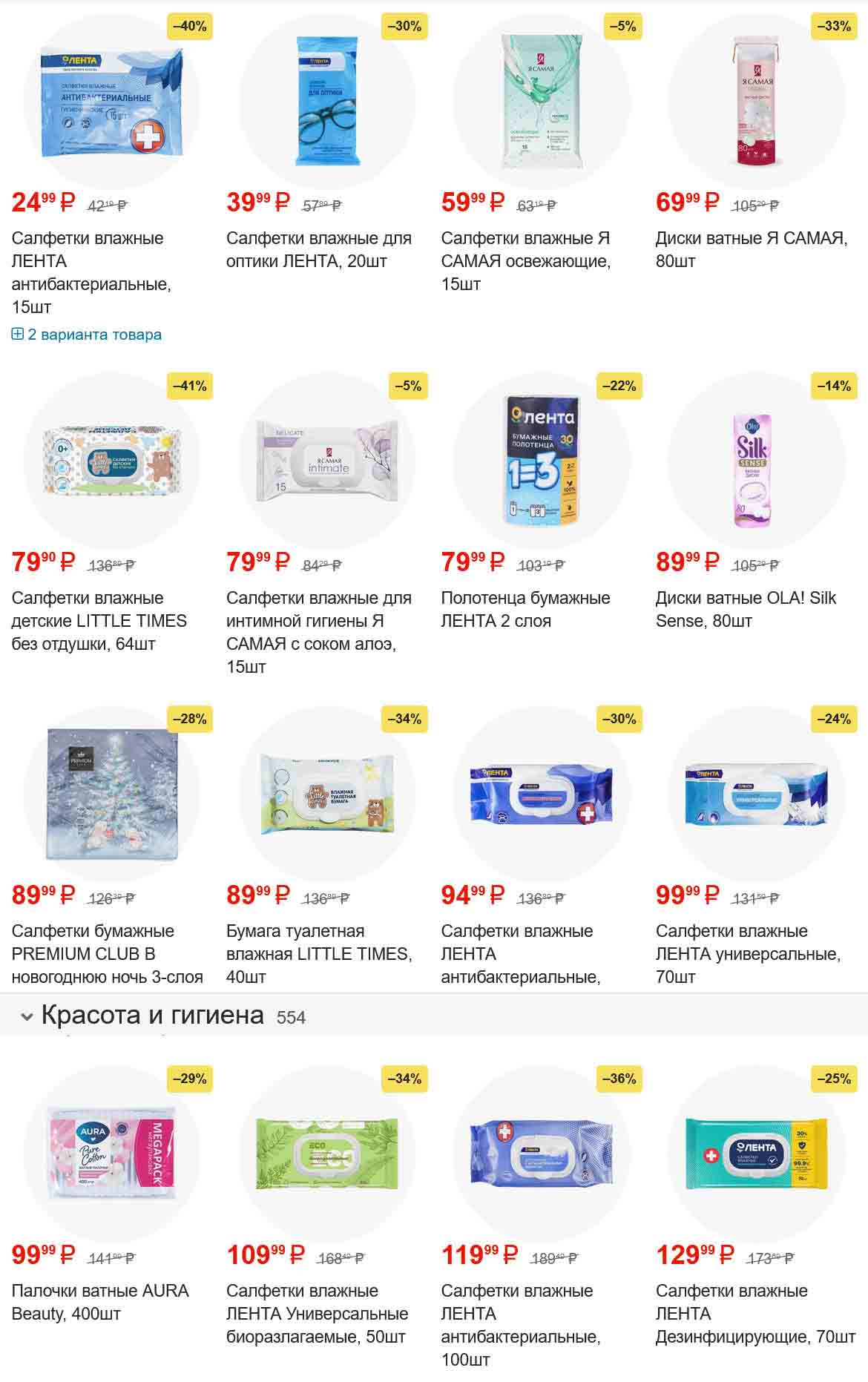
Task: Expand '2 варианта товара' under antibacterial wipes
Action: pos(87,335)
